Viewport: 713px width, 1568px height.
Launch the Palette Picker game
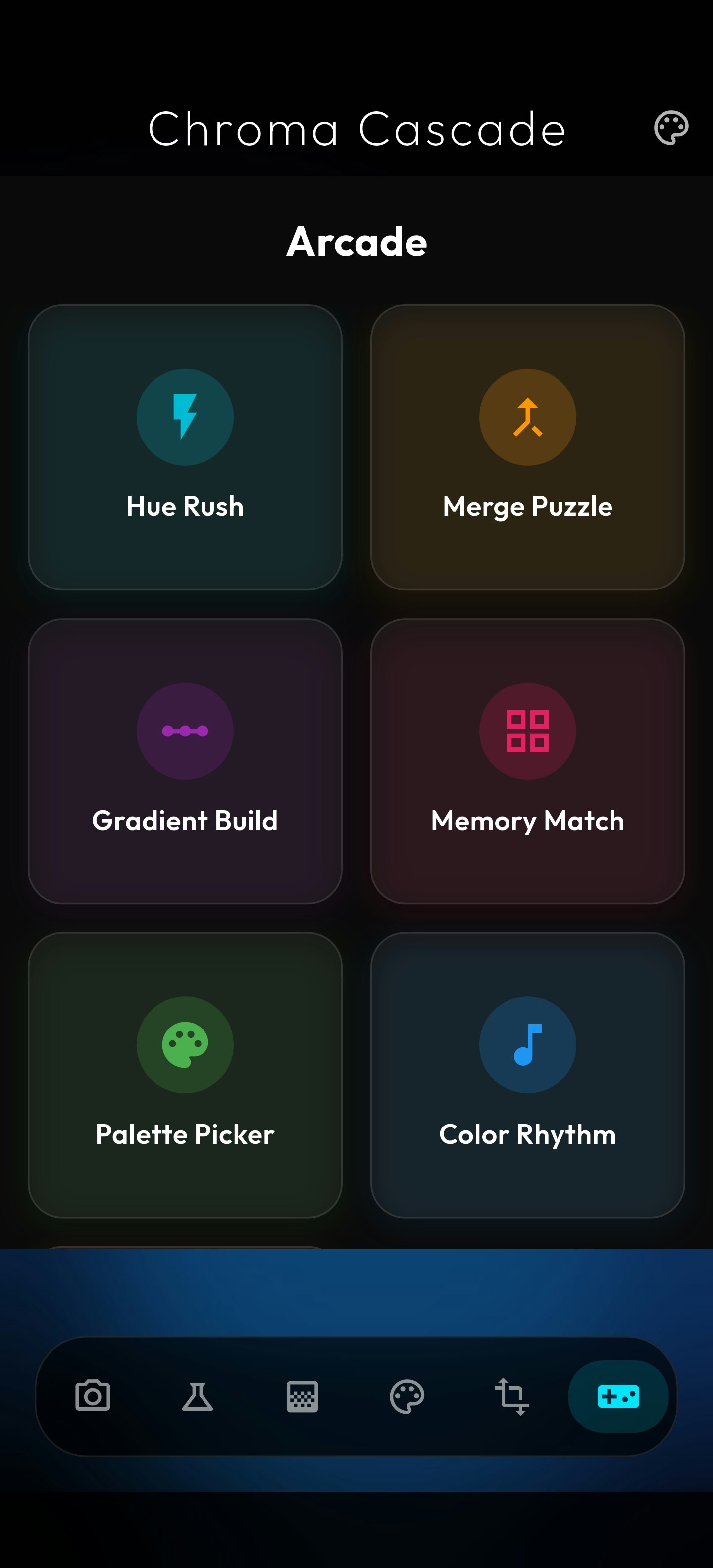pyautogui.click(x=185, y=1078)
